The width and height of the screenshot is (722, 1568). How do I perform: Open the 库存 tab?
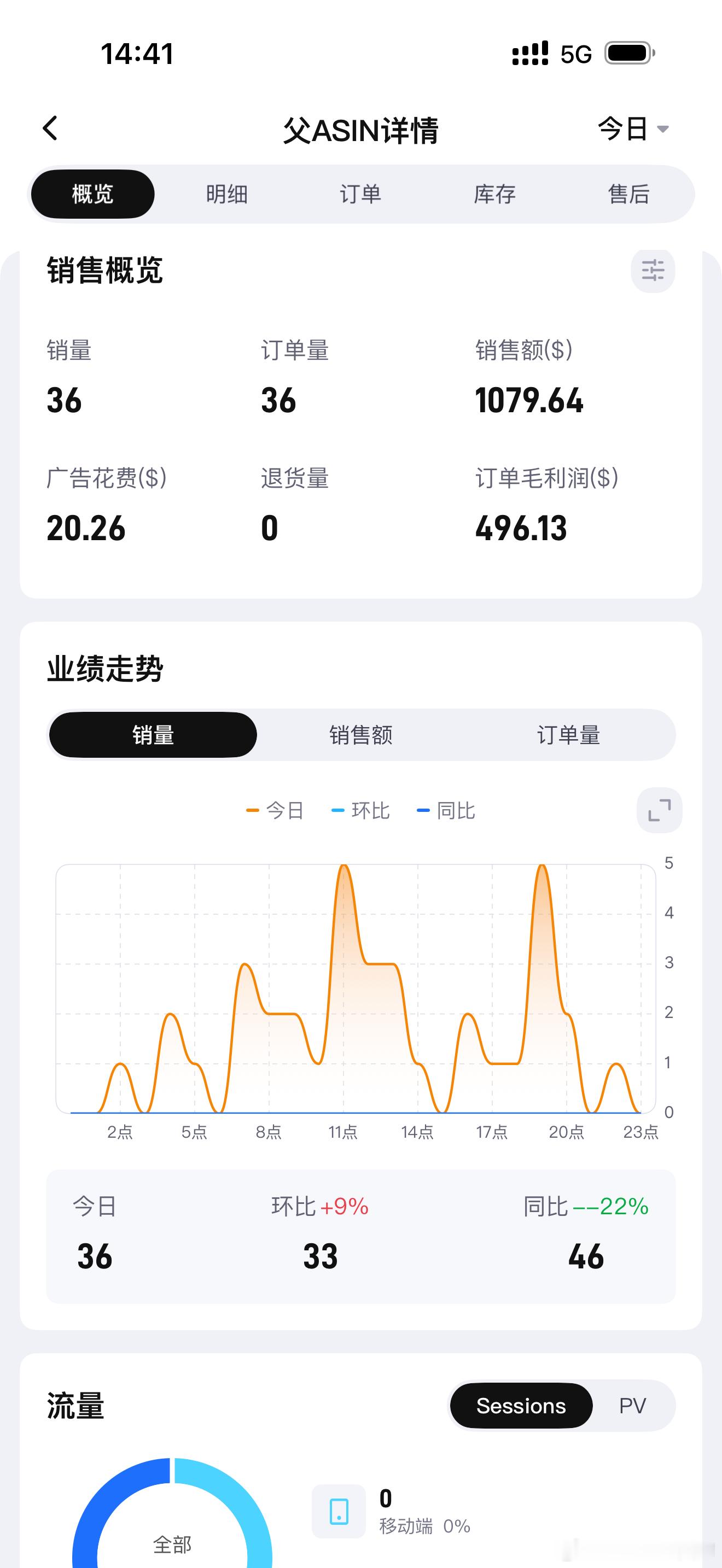click(495, 194)
